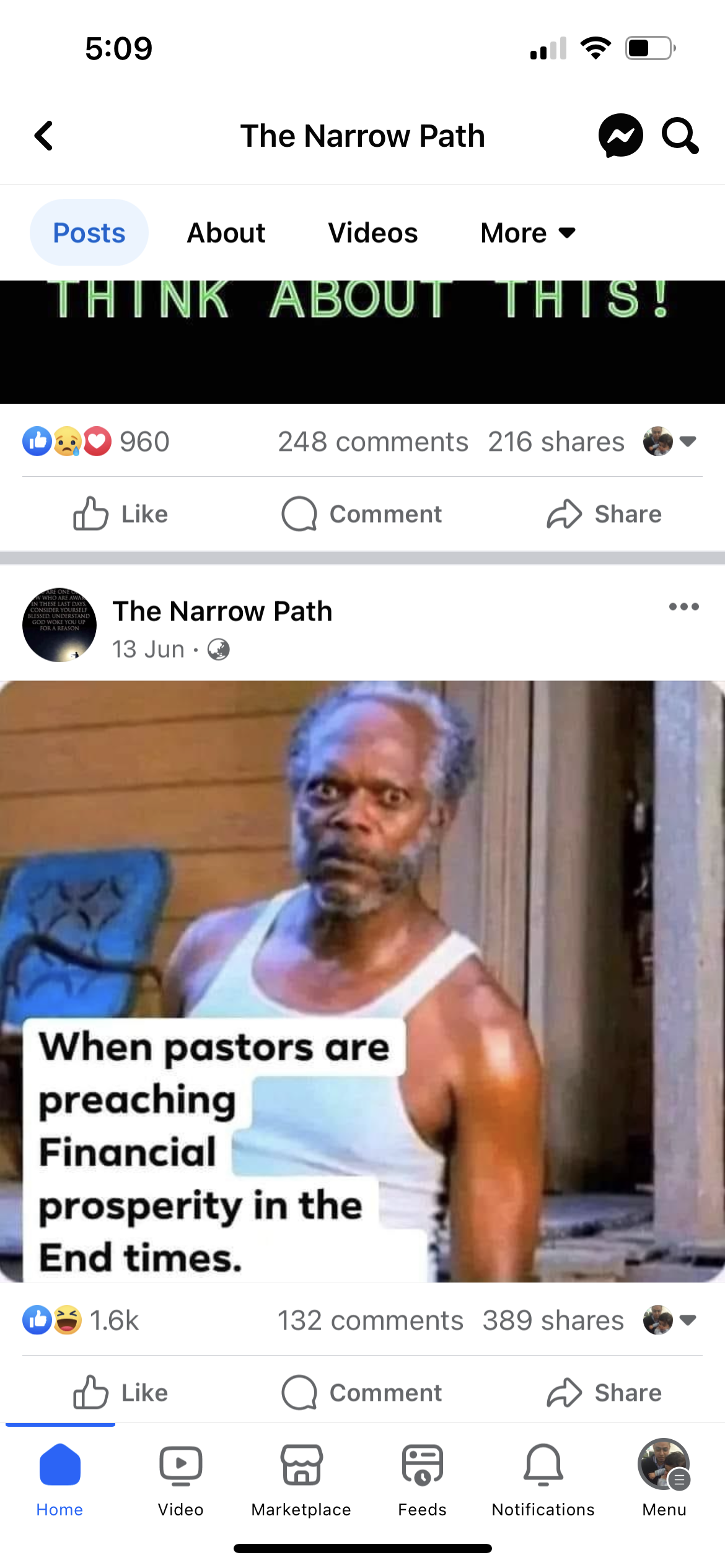Select the Posts tab

tap(89, 233)
